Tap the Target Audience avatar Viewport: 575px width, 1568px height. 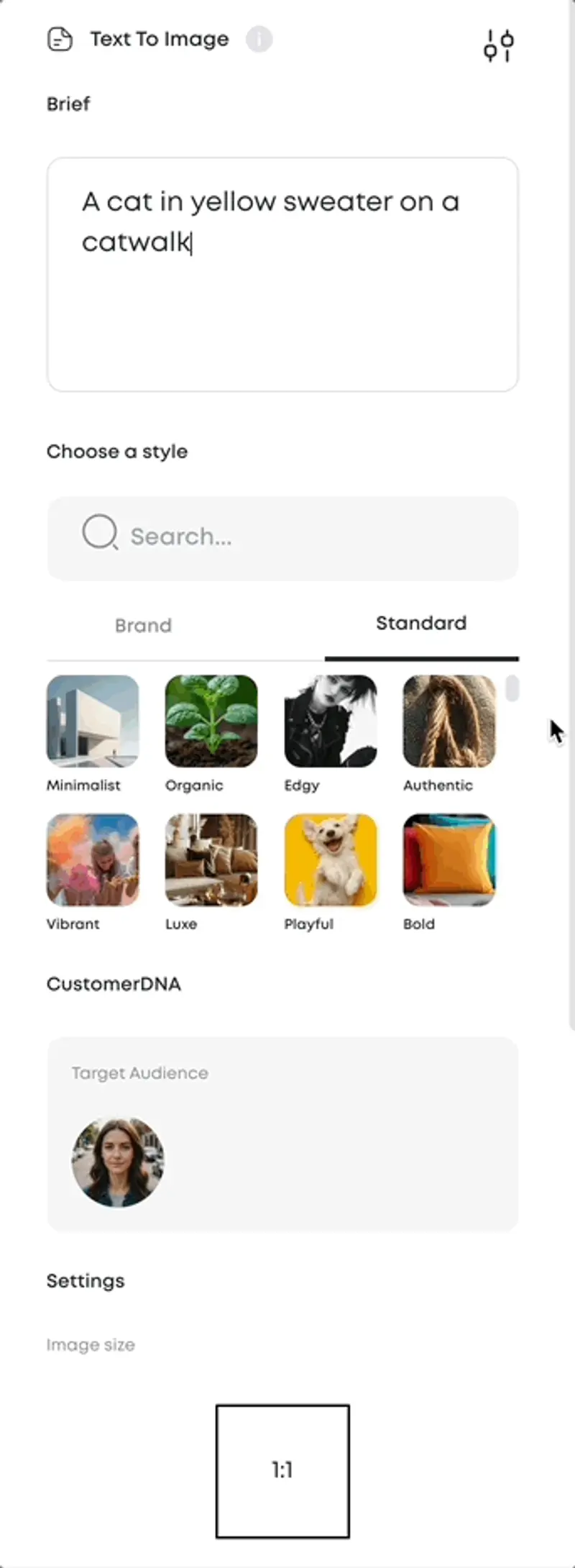point(118,1162)
